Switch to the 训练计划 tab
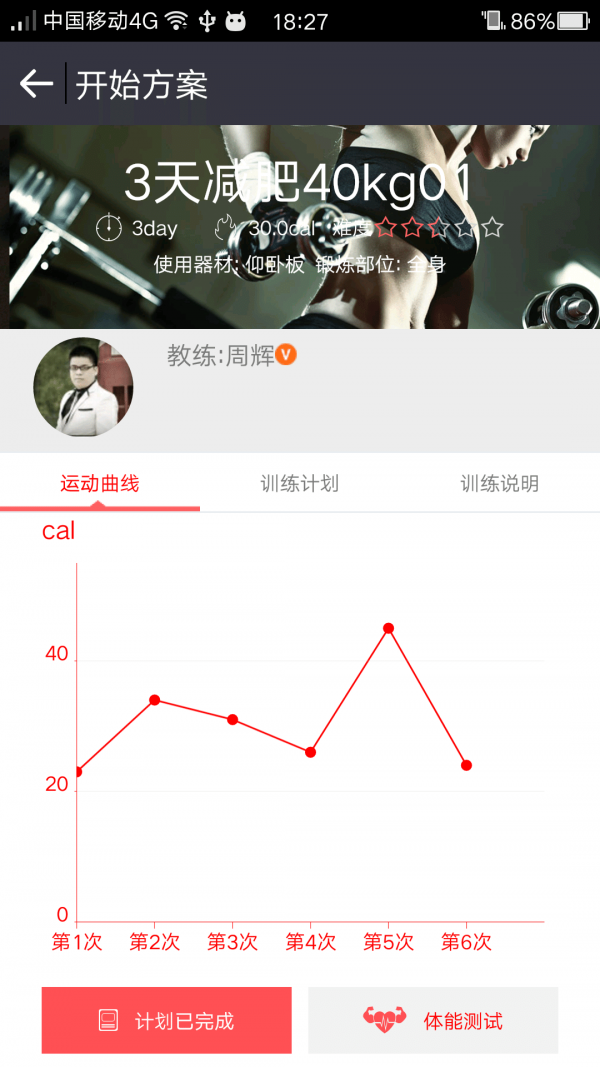The height and width of the screenshot is (1067, 600). pos(299,484)
